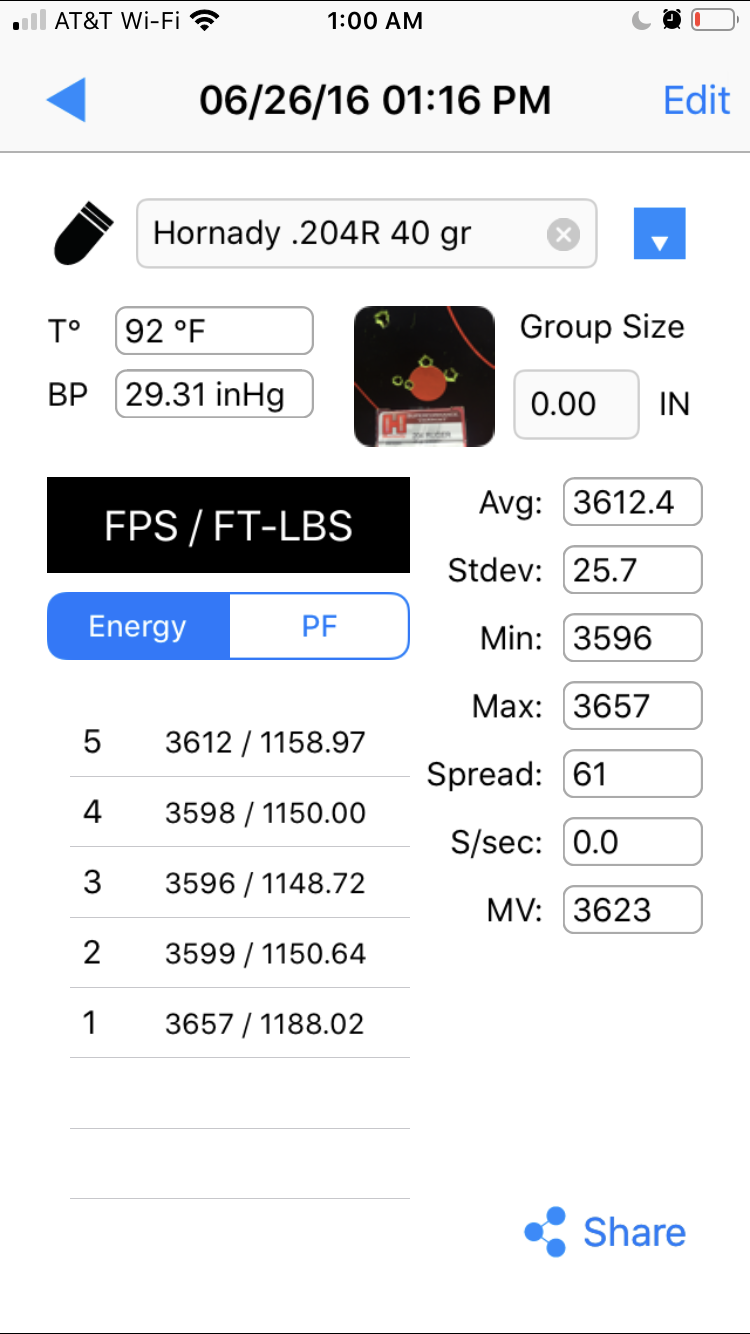750x1334 pixels.
Task: Open the target photo thumbnail
Action: (424, 376)
